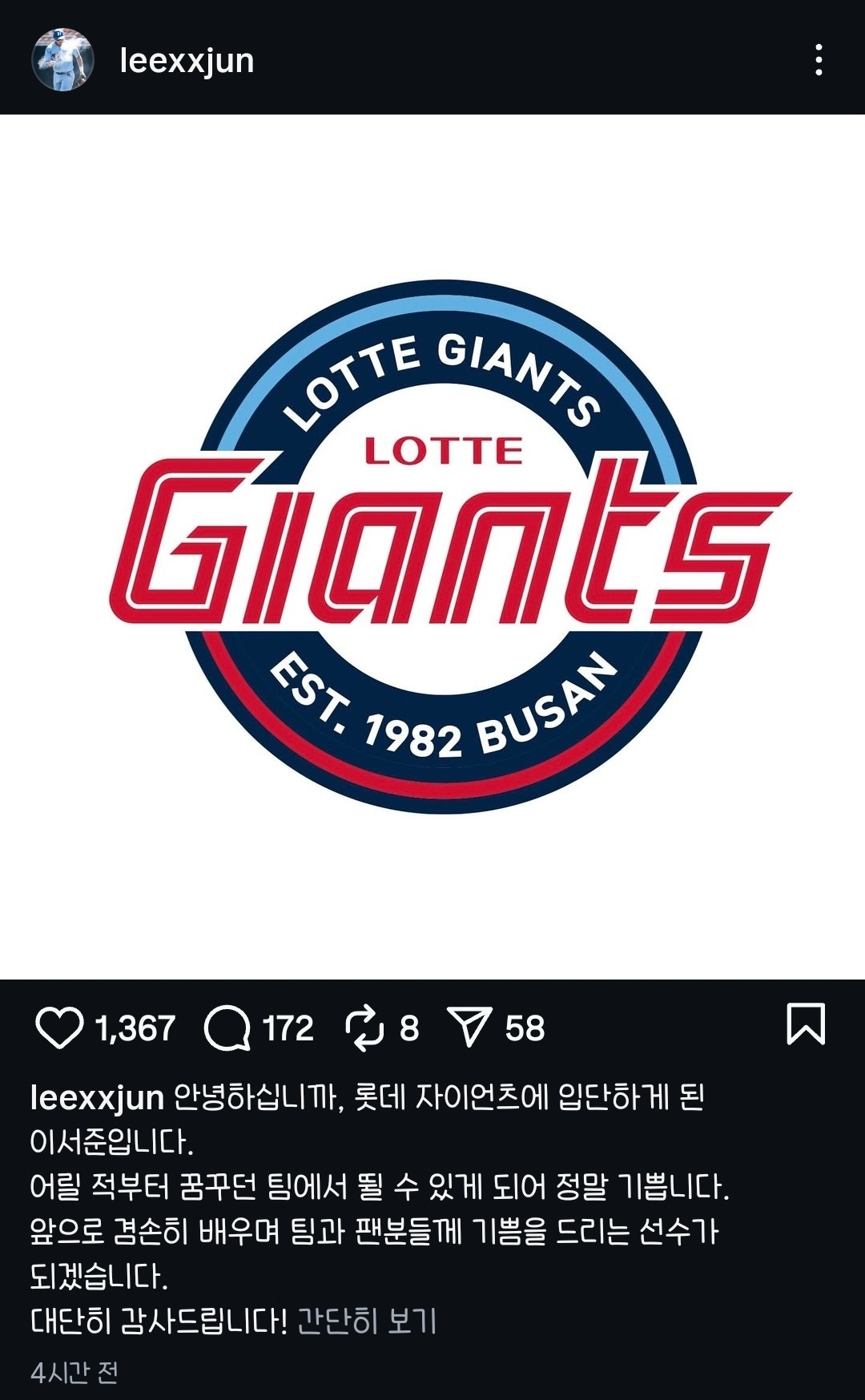The height and width of the screenshot is (1400, 865).
Task: Open the comments on this post
Action: coord(227,1028)
